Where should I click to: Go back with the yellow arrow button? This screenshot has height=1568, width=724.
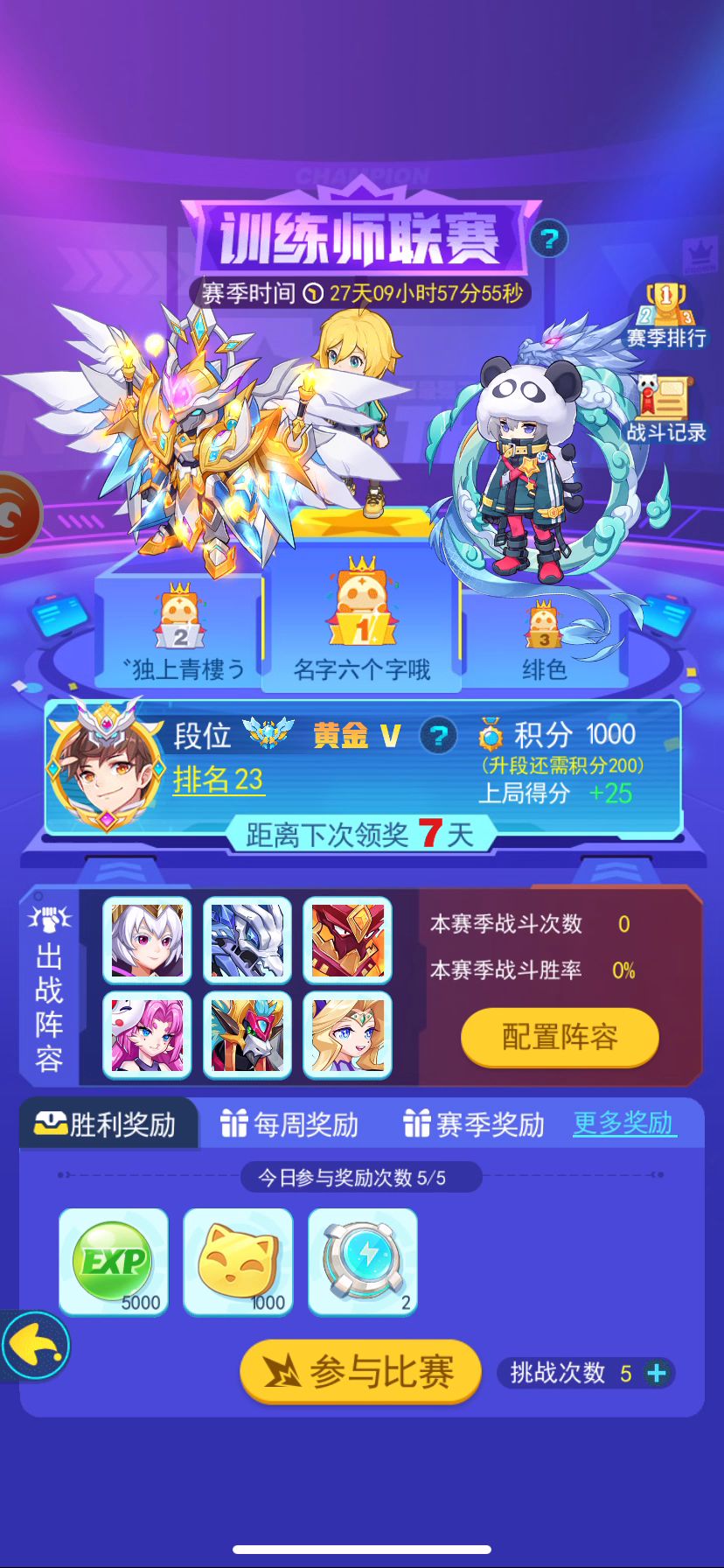tap(35, 1346)
